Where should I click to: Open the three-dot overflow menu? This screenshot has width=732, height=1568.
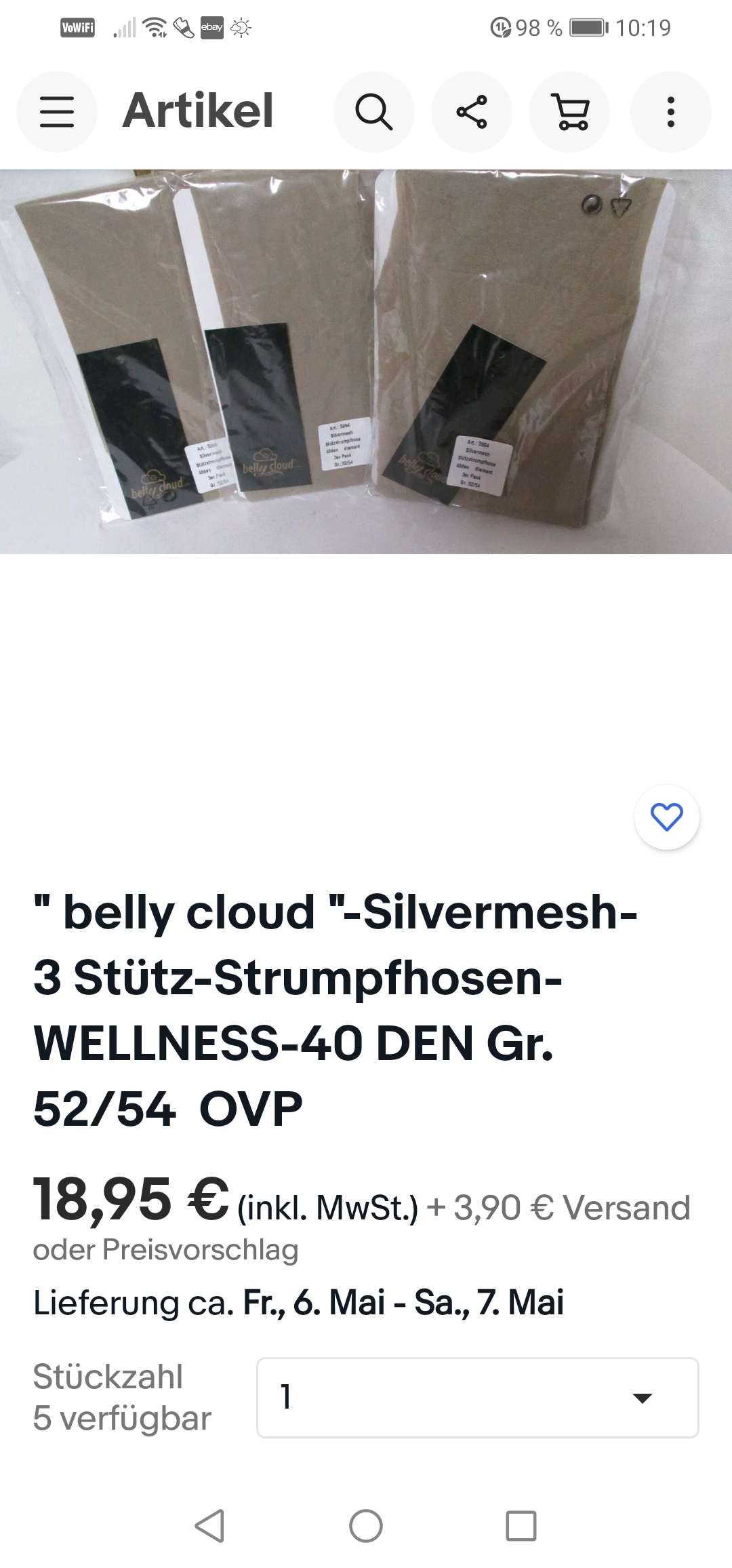tap(670, 112)
